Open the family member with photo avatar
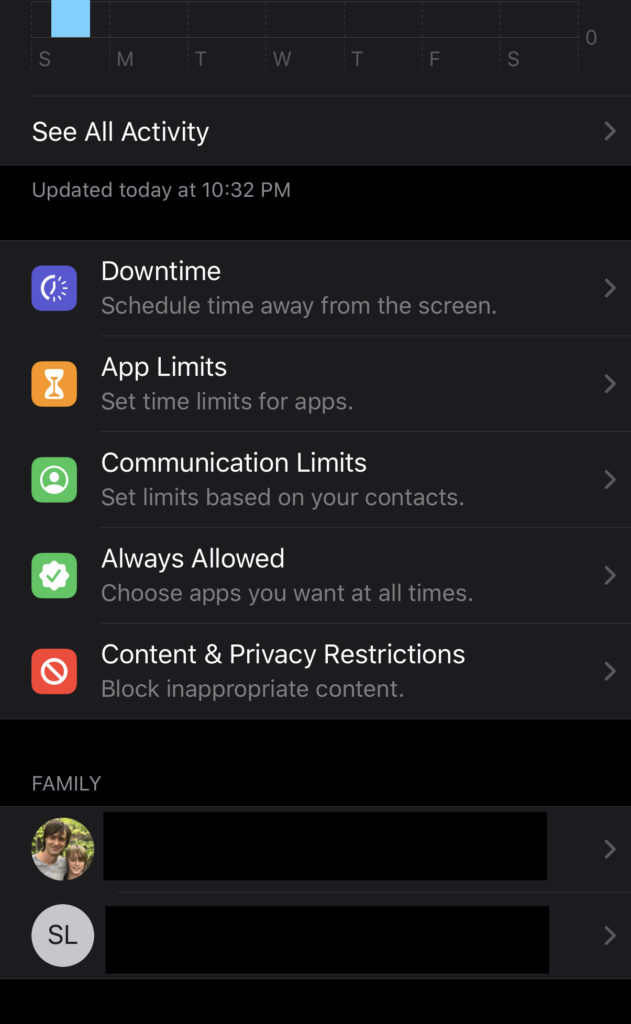Image resolution: width=631 pixels, height=1024 pixels. pos(316,849)
